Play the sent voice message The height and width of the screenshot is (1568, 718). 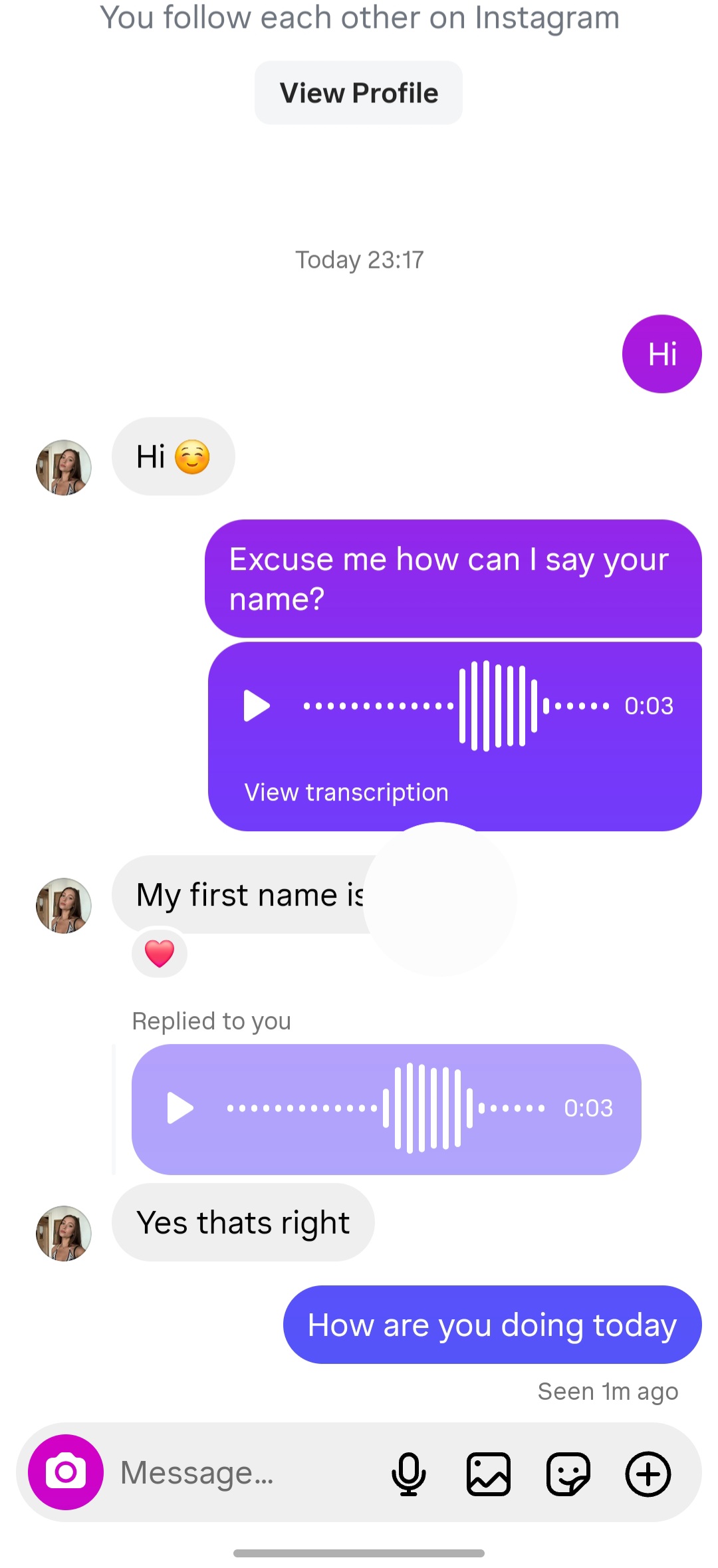pyautogui.click(x=257, y=706)
